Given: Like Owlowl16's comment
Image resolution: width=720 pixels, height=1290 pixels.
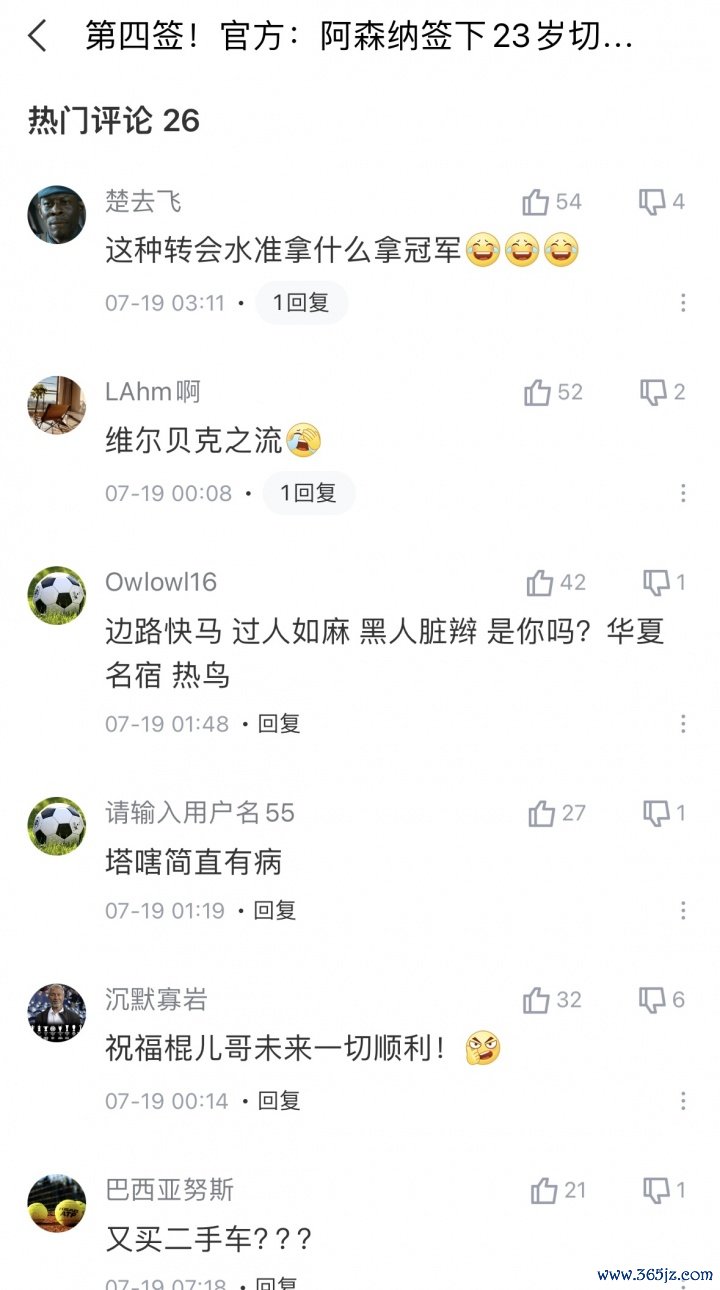Looking at the screenshot, I should click(x=540, y=582).
